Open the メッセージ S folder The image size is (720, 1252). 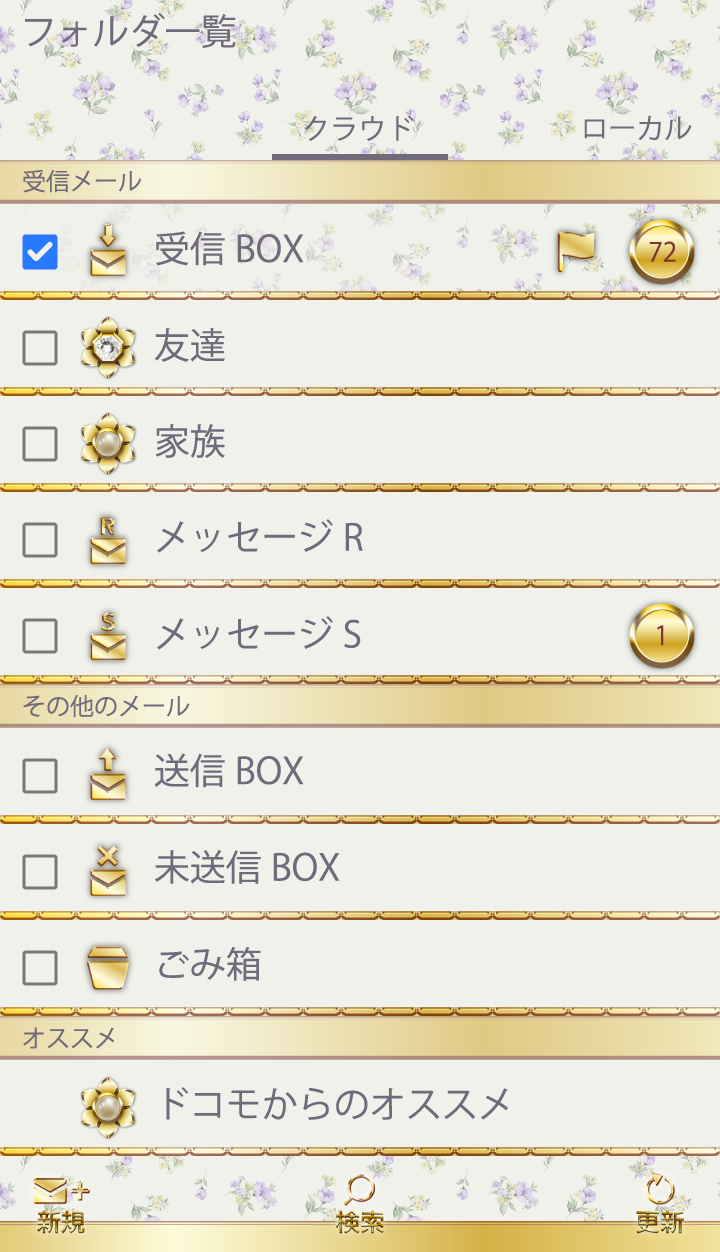(258, 635)
